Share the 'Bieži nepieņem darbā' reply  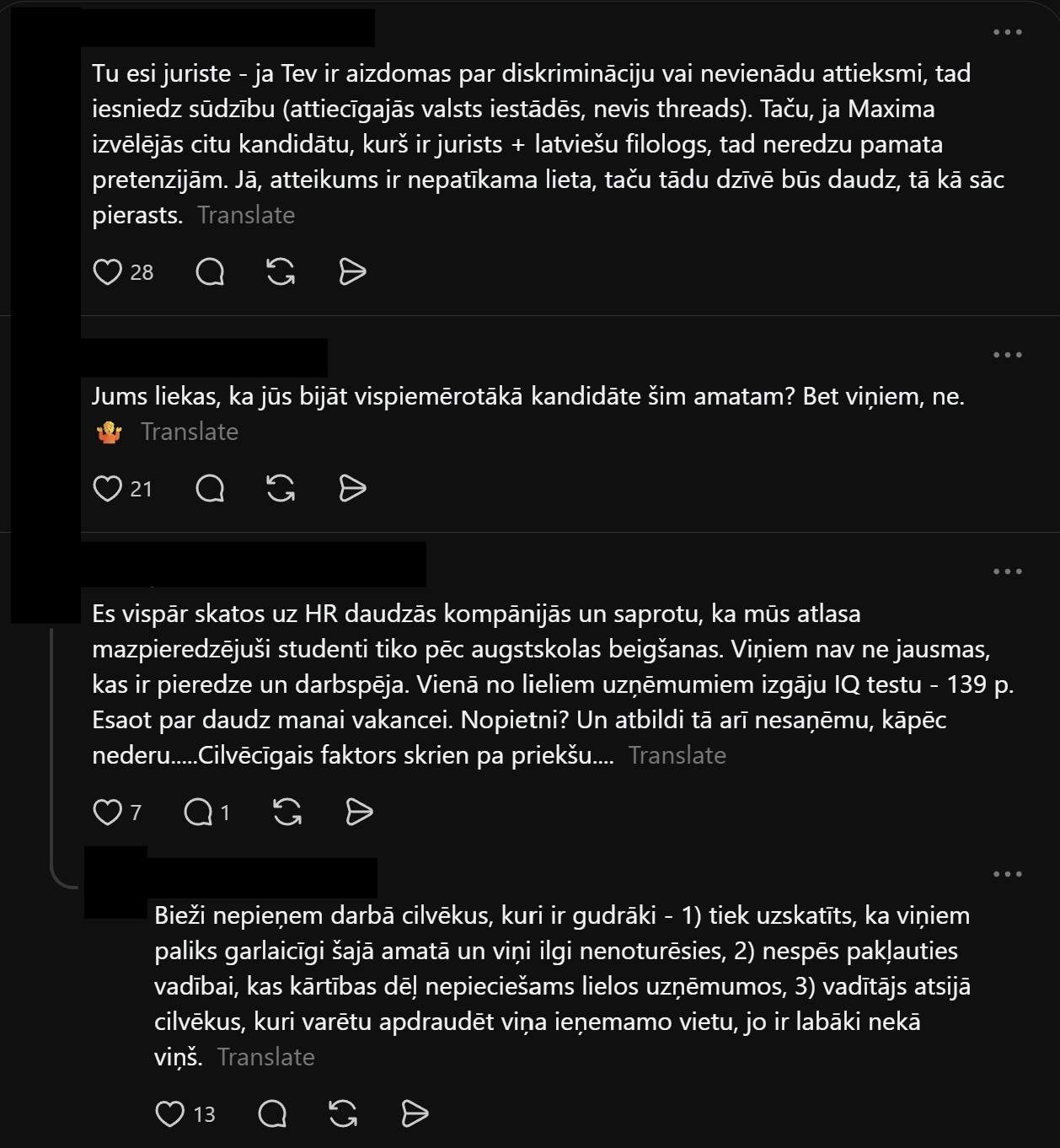coord(415,1114)
